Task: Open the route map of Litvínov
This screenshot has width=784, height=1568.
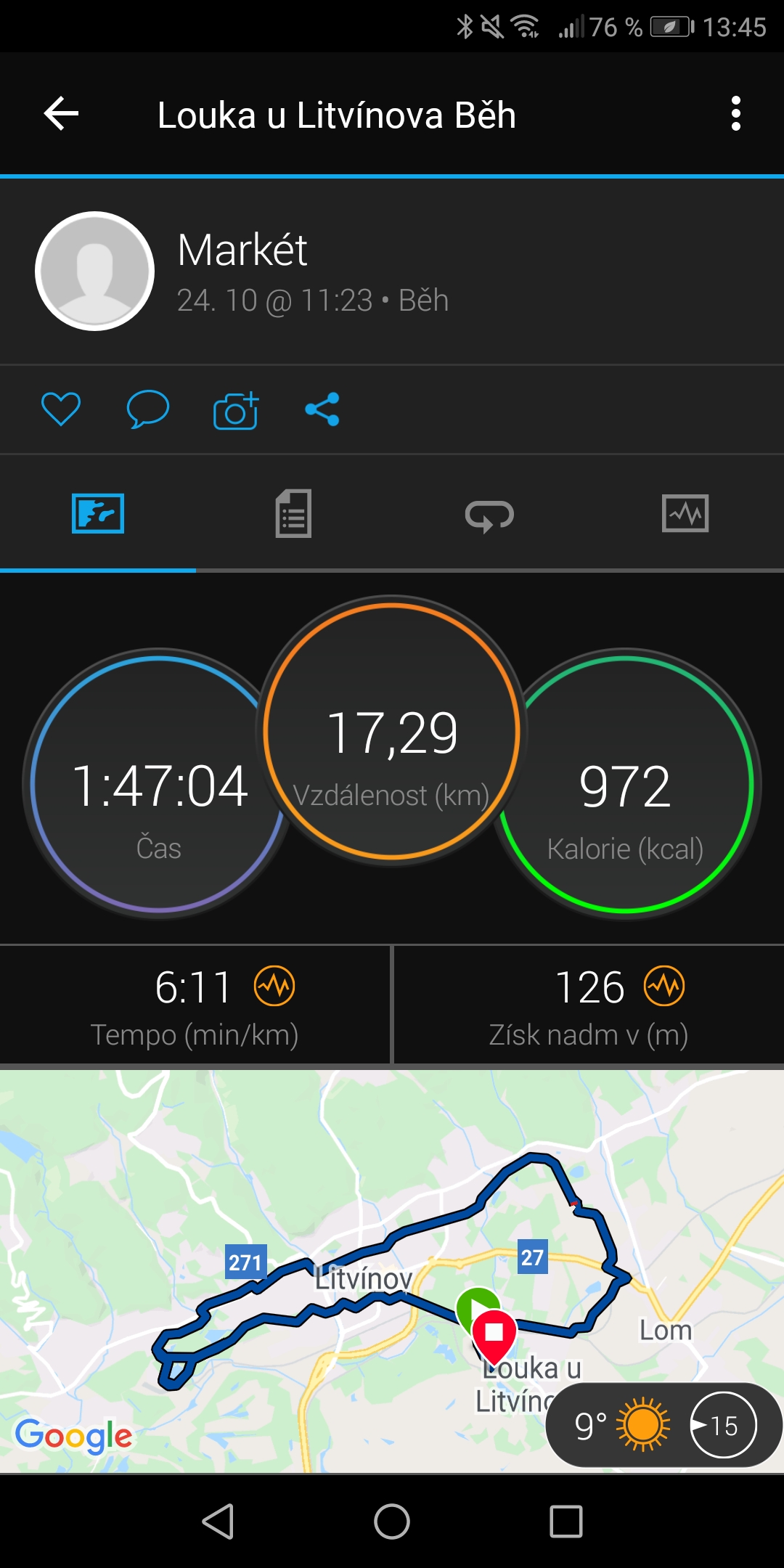Action: point(392,1270)
